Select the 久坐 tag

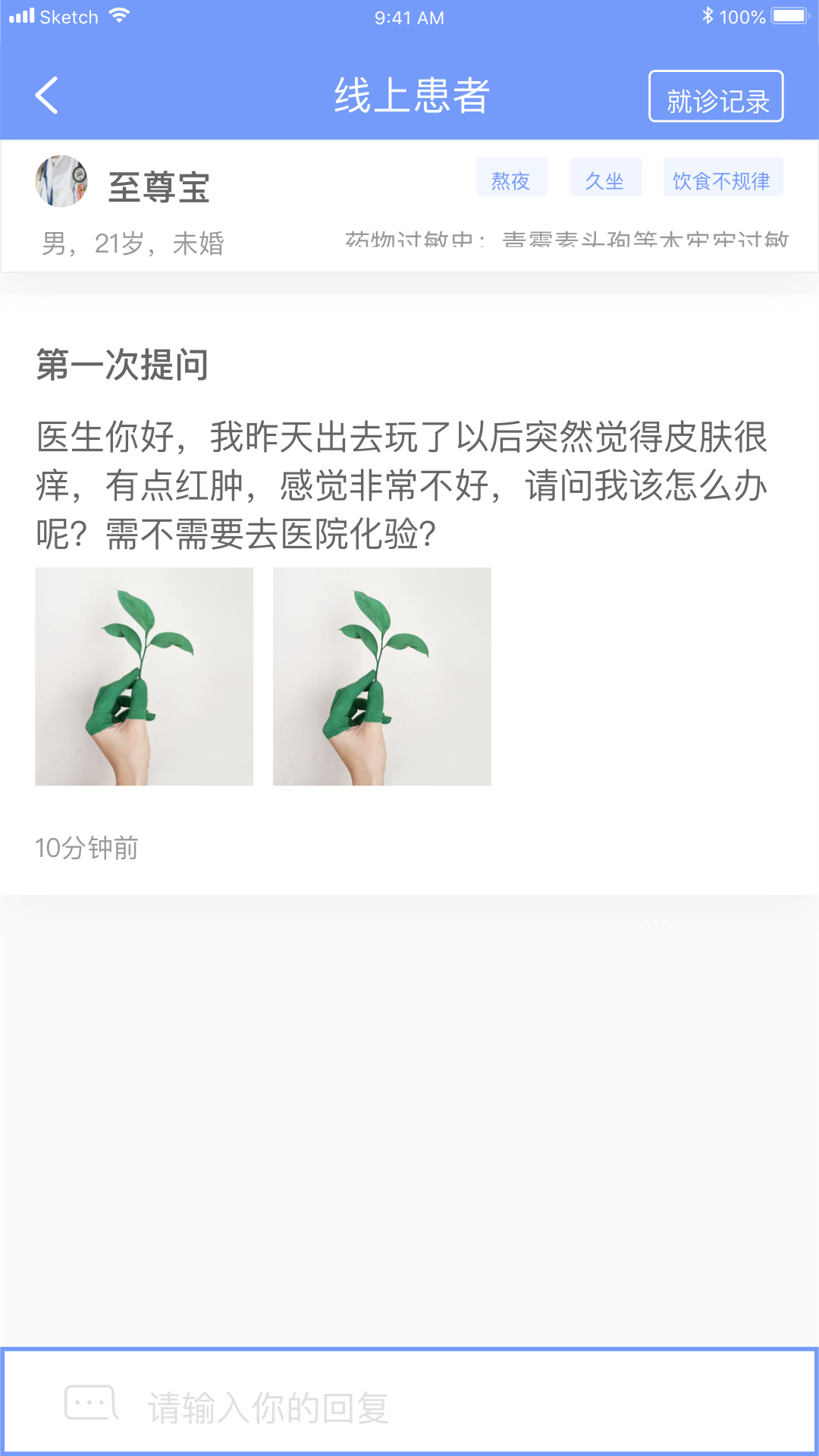coord(605,179)
